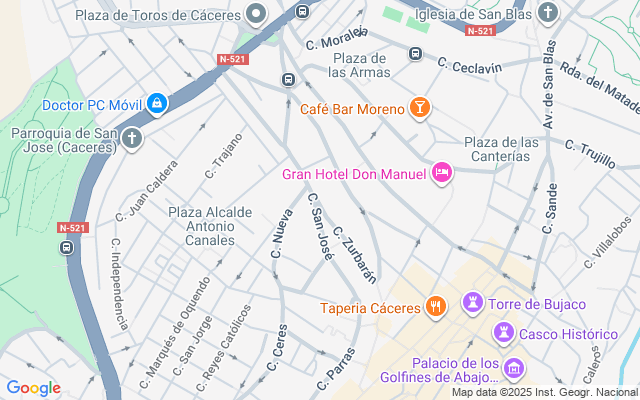Viewport: 640px width, 400px height.
Task: Tap the Taperia Cáceres restaurant pin
Action: pos(436,307)
